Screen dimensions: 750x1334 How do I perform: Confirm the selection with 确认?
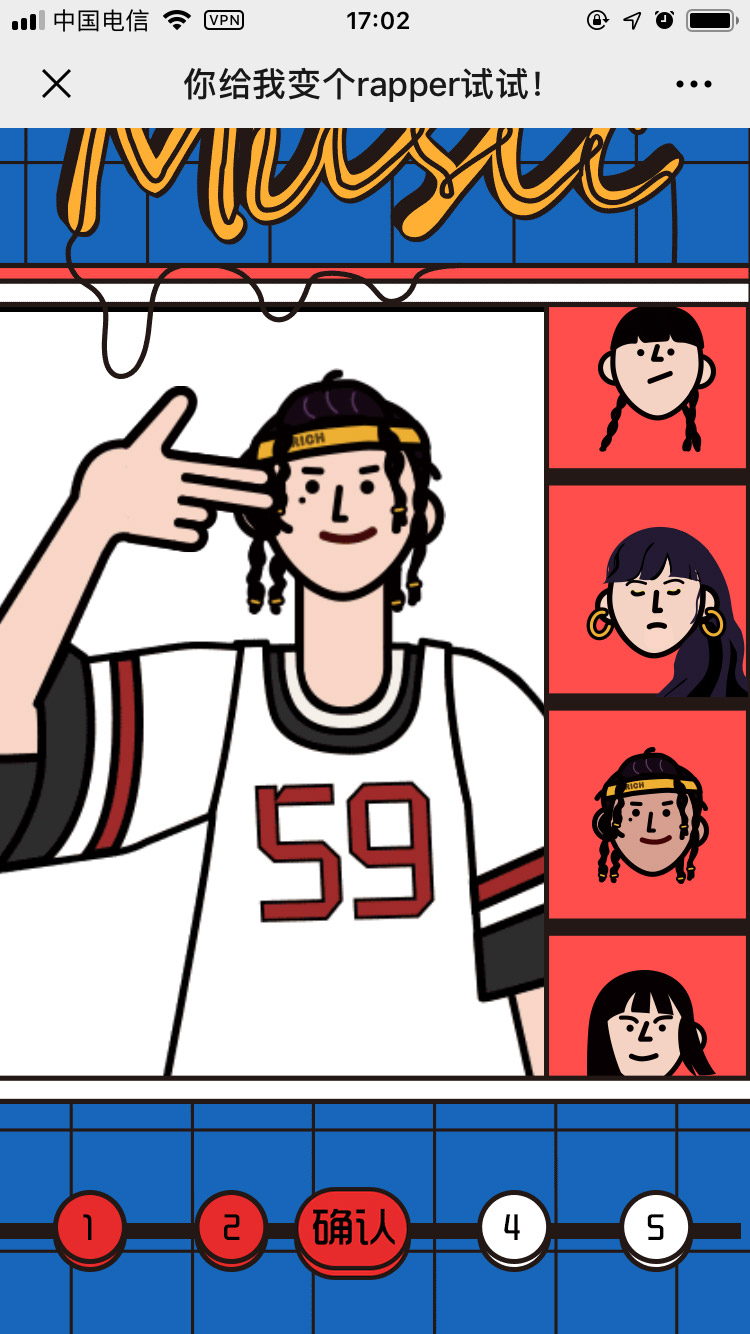[x=353, y=1229]
